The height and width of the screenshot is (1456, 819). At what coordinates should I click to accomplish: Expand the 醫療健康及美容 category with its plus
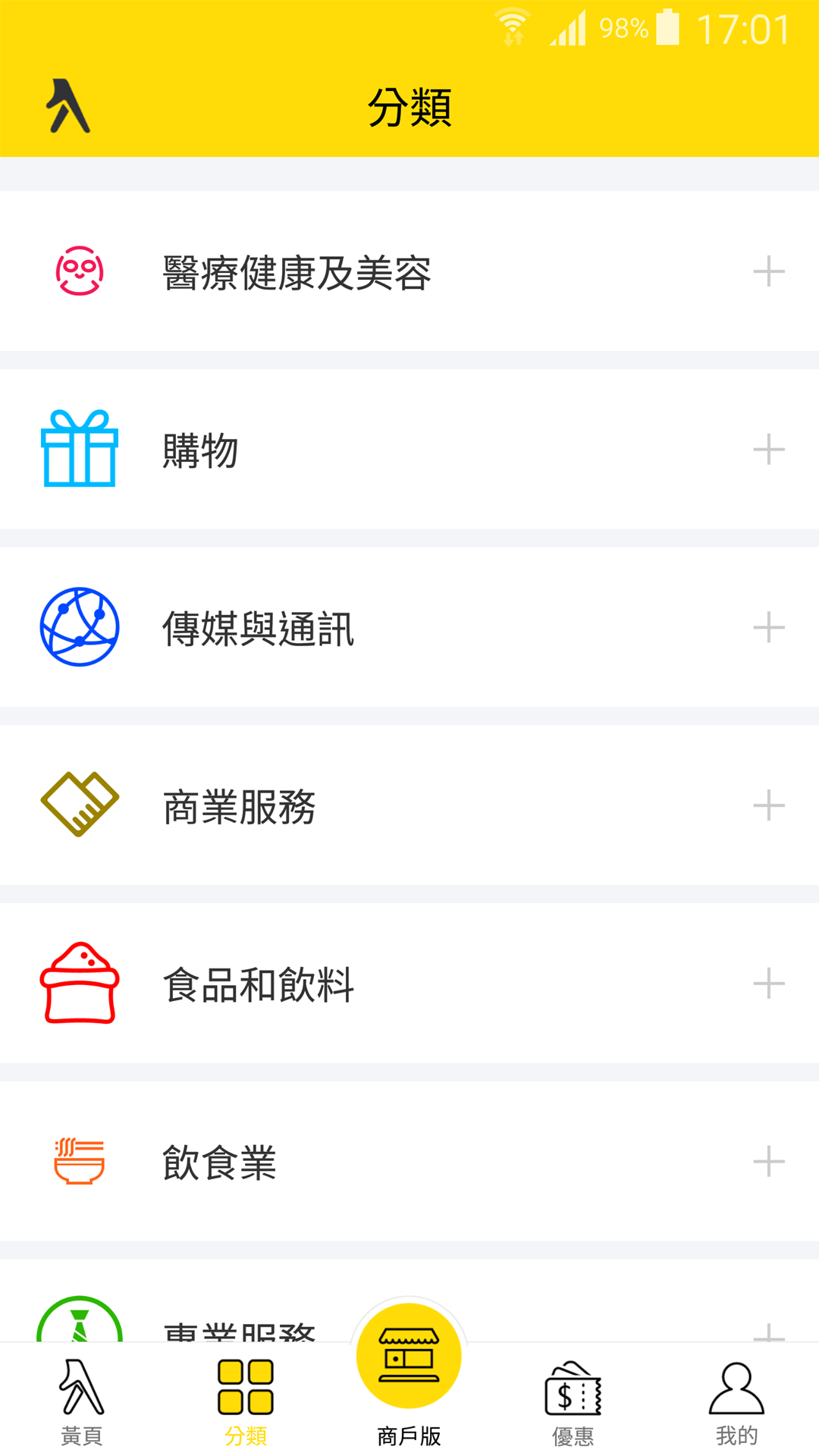pyautogui.click(x=770, y=271)
